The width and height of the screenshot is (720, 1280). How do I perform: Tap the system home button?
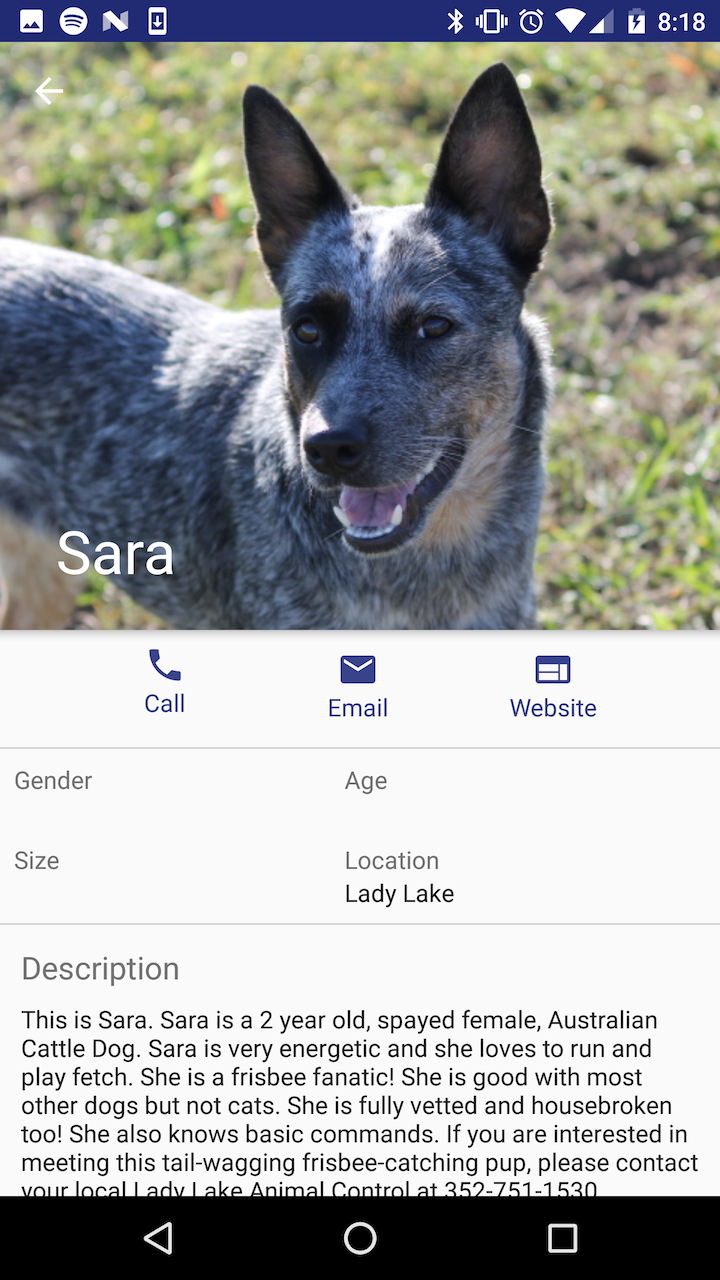click(360, 1238)
